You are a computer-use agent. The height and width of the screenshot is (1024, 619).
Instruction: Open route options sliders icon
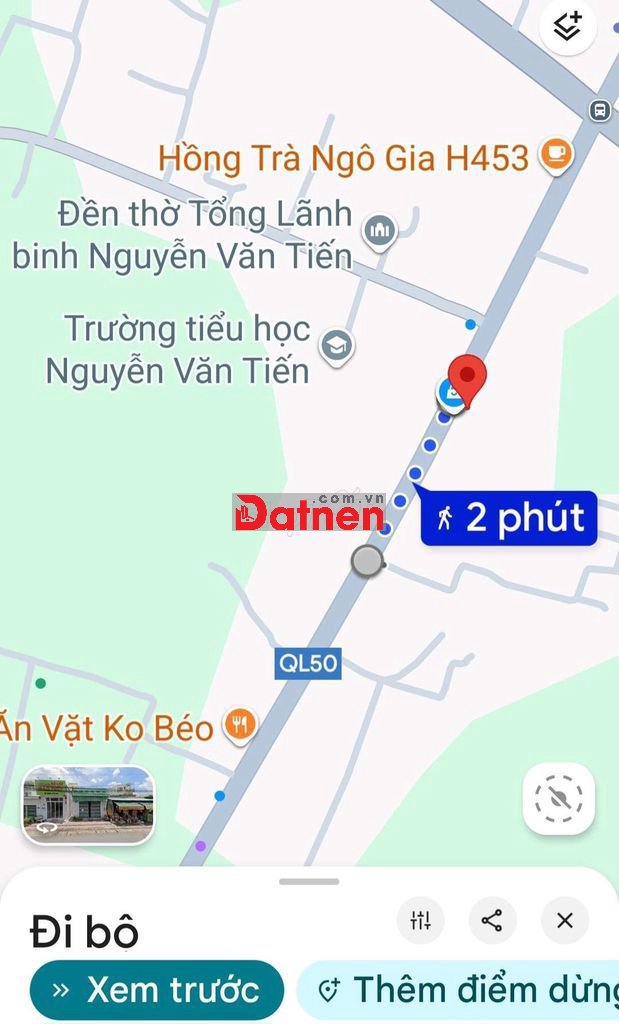[420, 920]
